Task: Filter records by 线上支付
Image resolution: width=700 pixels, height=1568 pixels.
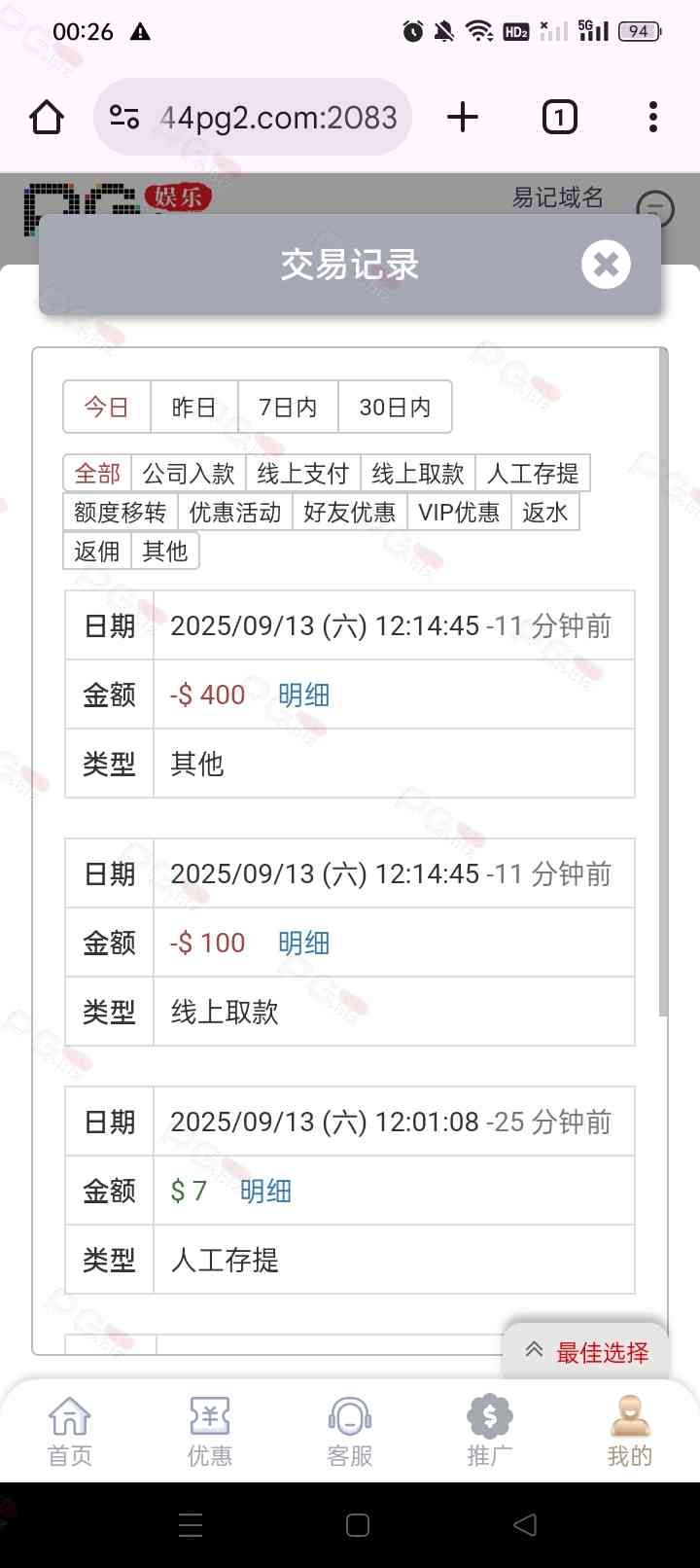Action: tap(302, 474)
